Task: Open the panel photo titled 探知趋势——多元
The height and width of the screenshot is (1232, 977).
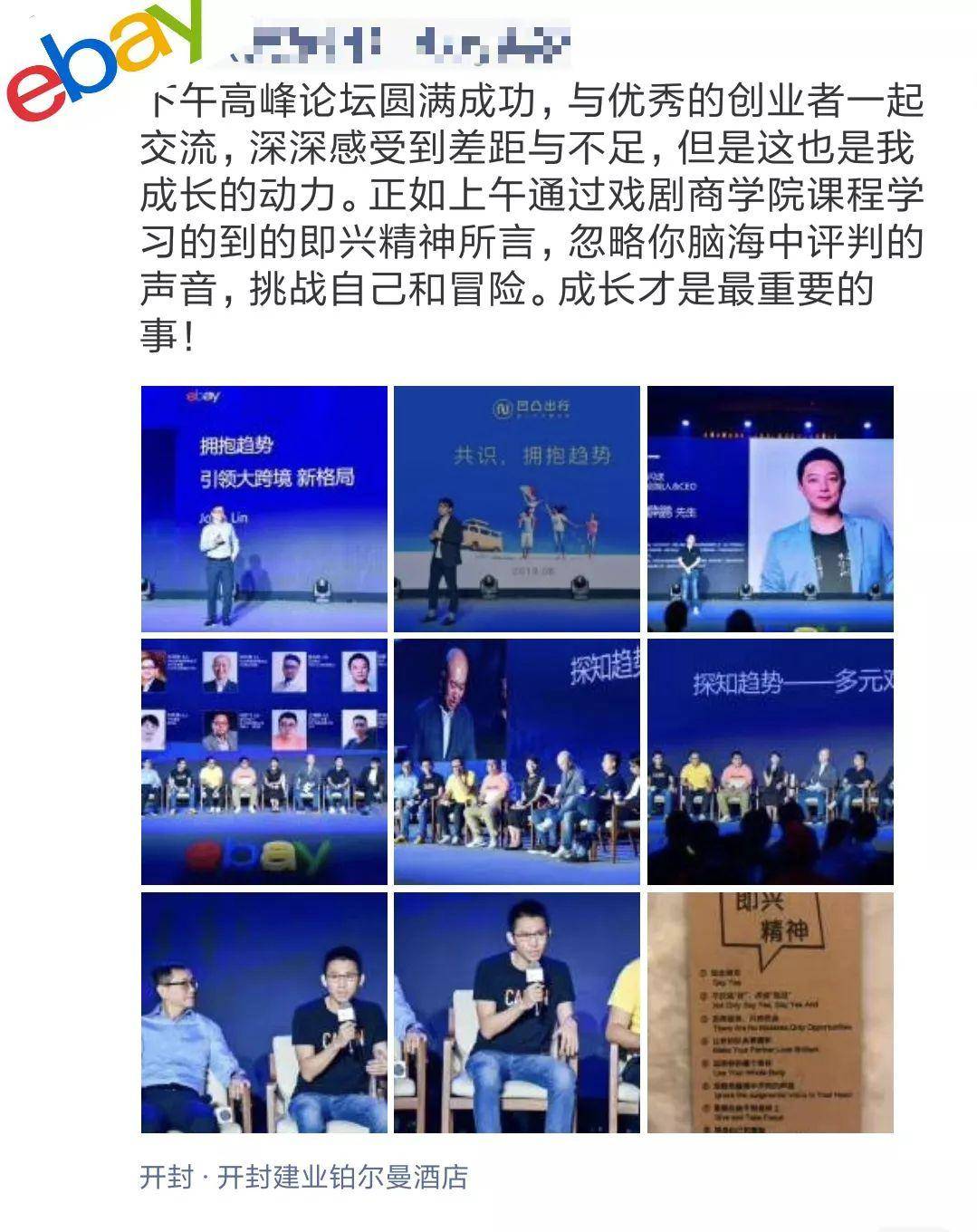Action: [x=770, y=761]
